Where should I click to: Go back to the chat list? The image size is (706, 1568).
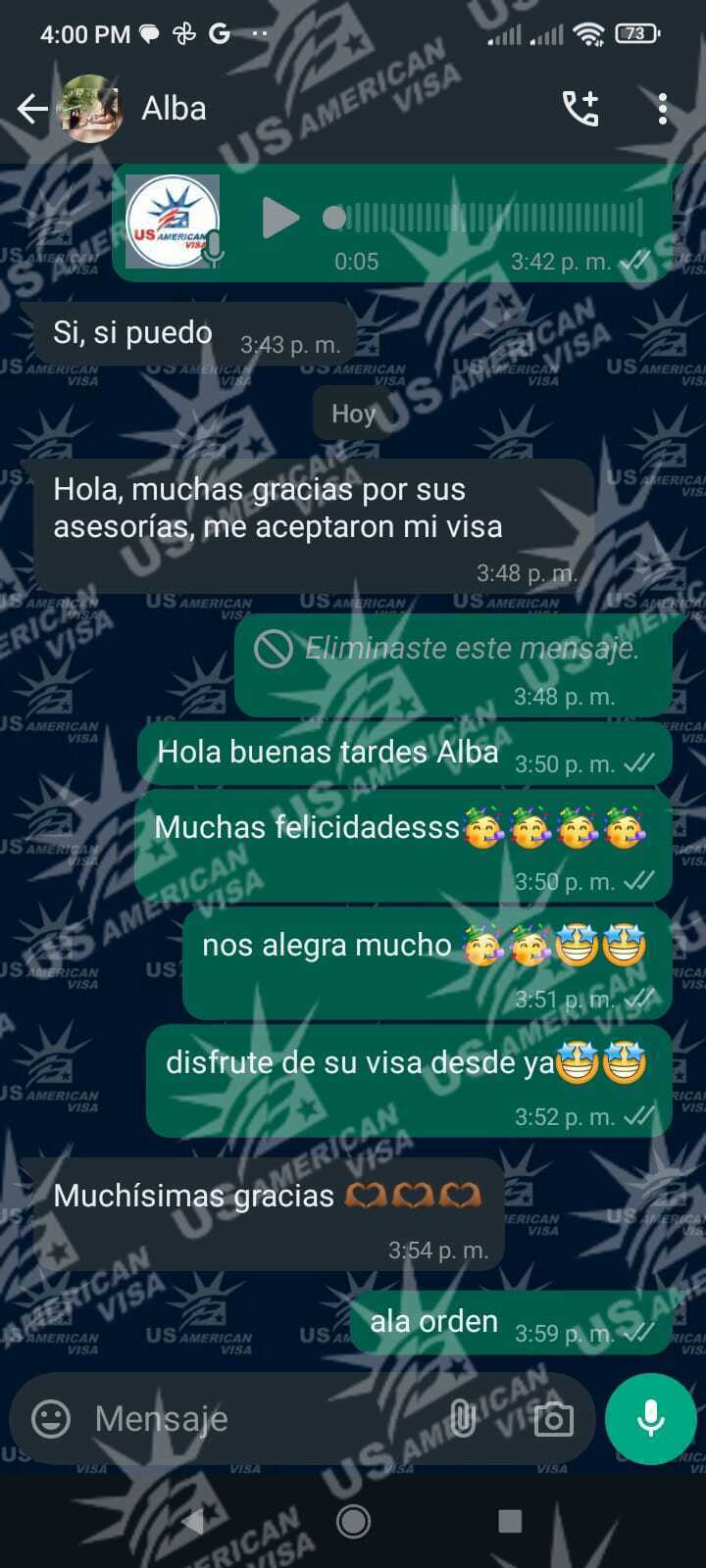[32, 109]
